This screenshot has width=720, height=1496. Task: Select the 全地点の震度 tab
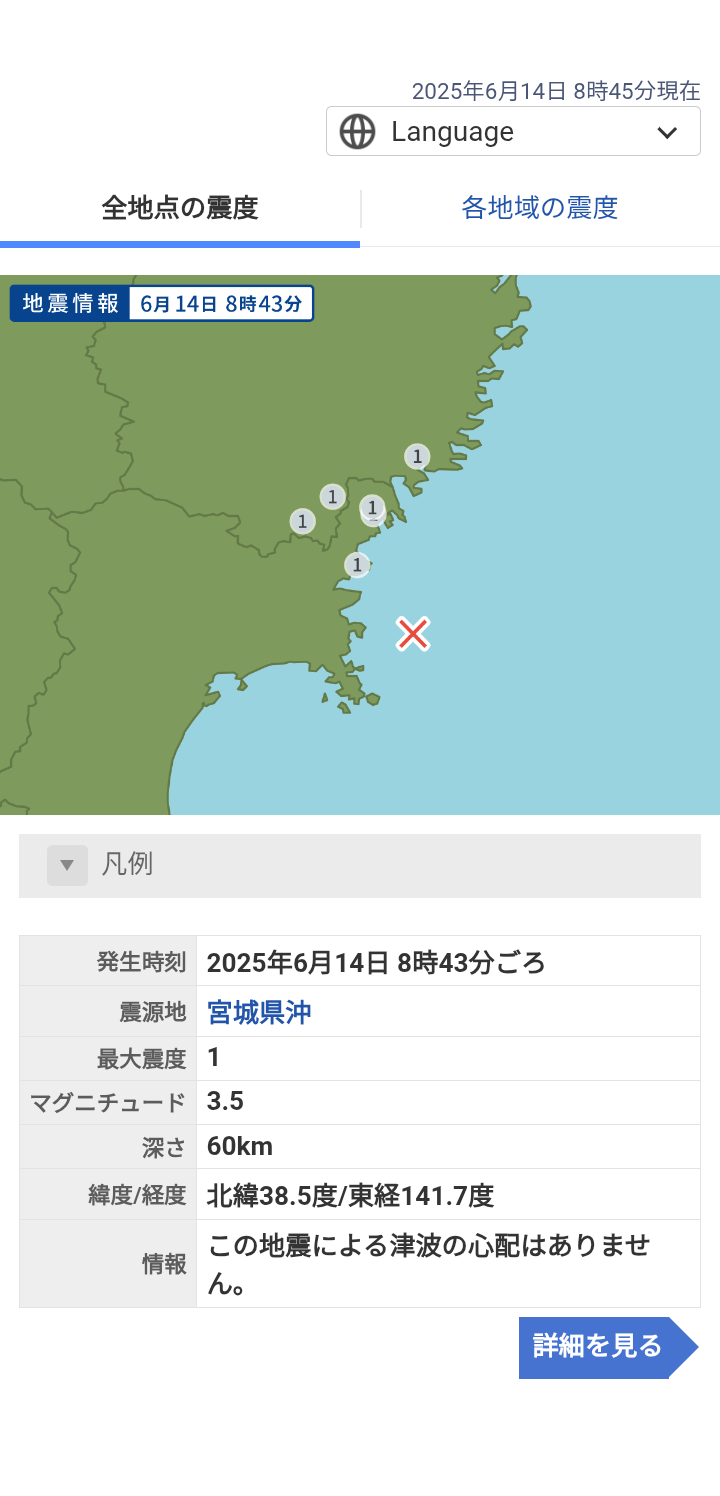(x=180, y=208)
